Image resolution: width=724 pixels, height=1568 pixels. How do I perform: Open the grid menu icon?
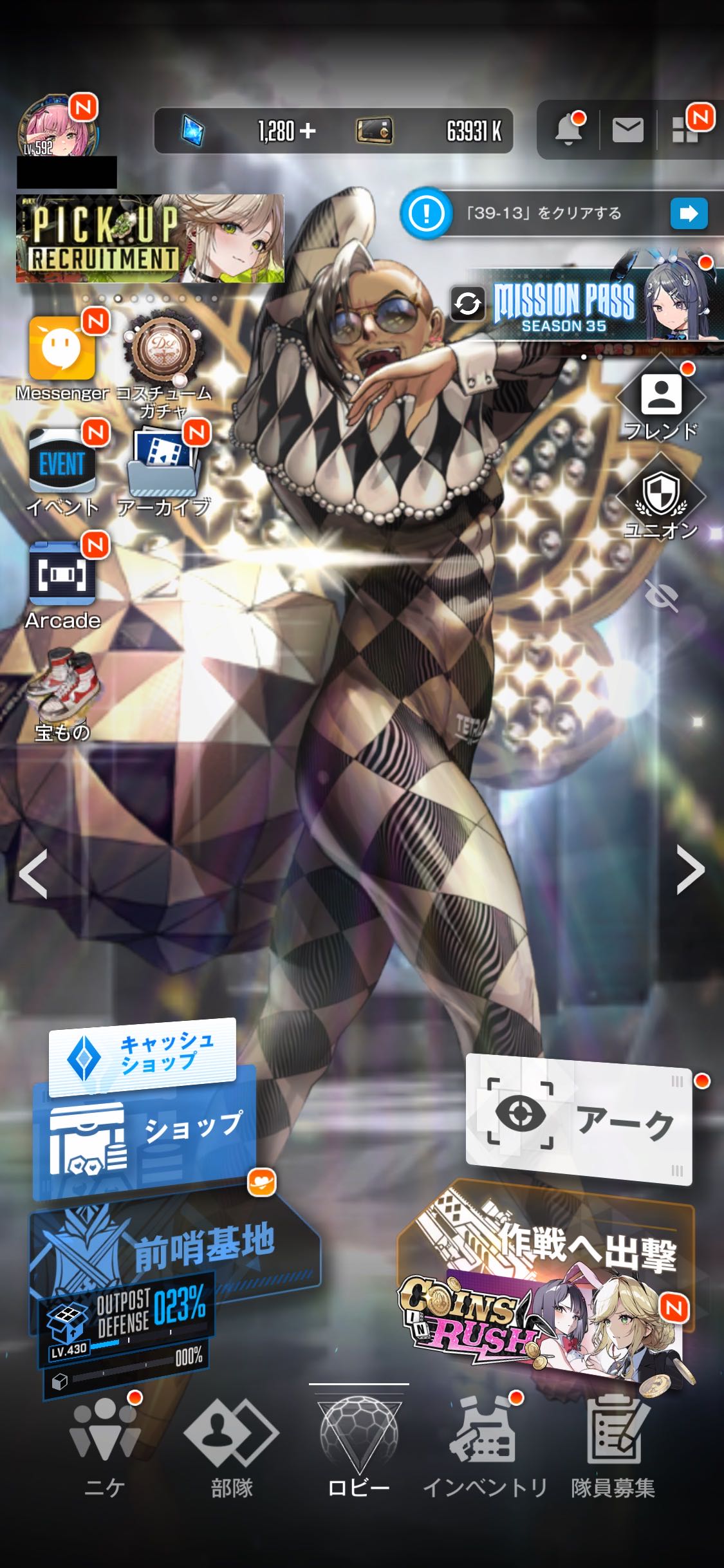tap(685, 129)
